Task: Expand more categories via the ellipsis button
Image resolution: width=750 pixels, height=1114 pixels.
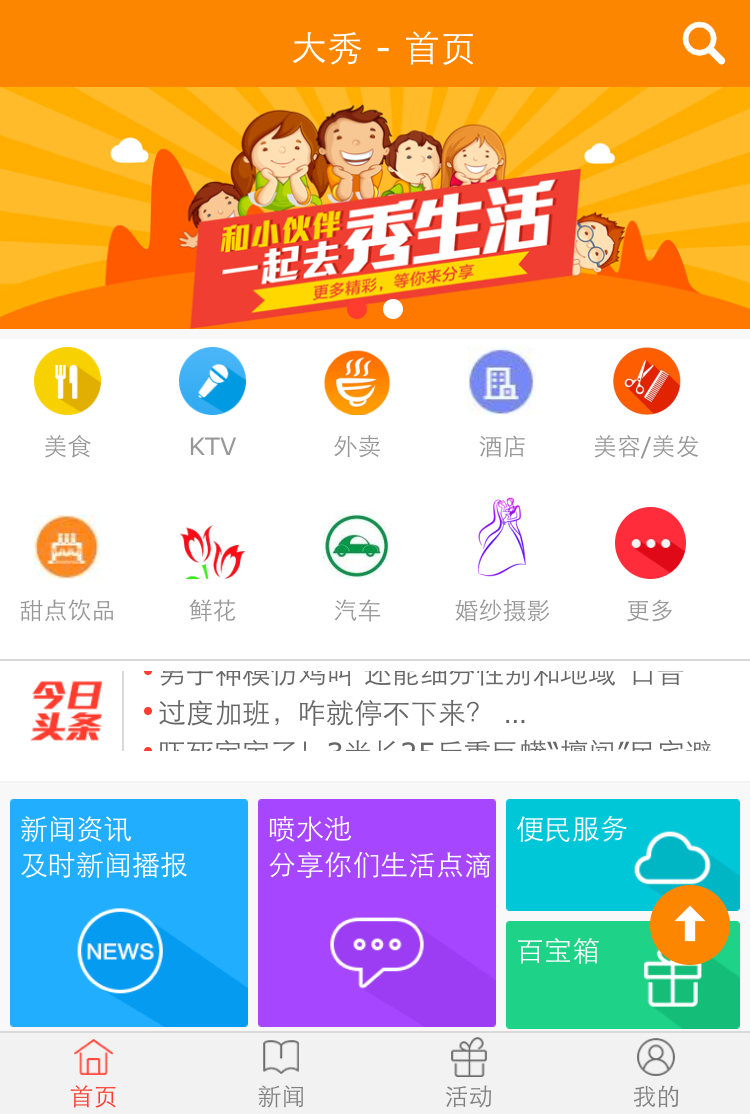Action: coord(650,543)
